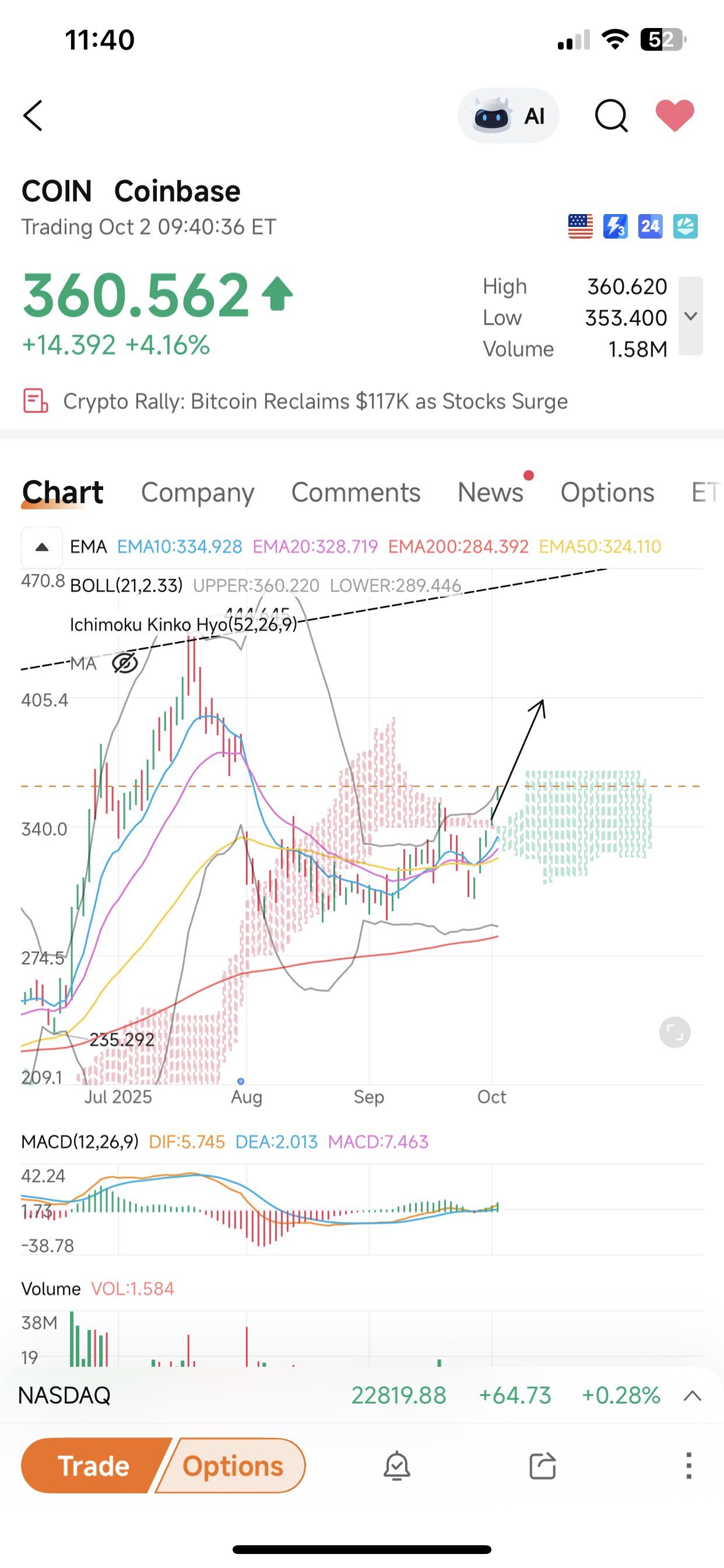Expand the High, Low and Volume details
The height and width of the screenshot is (1568, 724).
click(691, 316)
